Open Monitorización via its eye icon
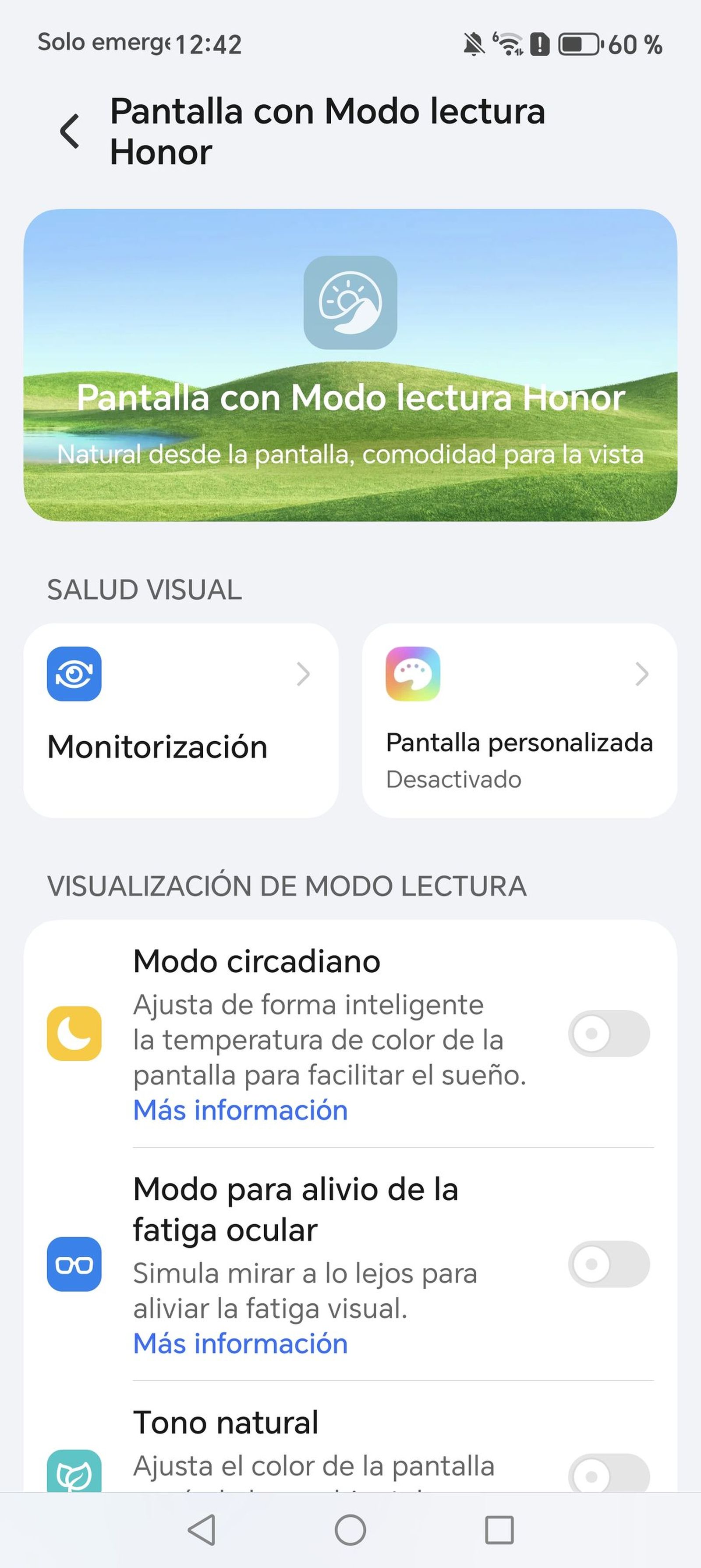This screenshot has height=1568, width=701. 74,676
